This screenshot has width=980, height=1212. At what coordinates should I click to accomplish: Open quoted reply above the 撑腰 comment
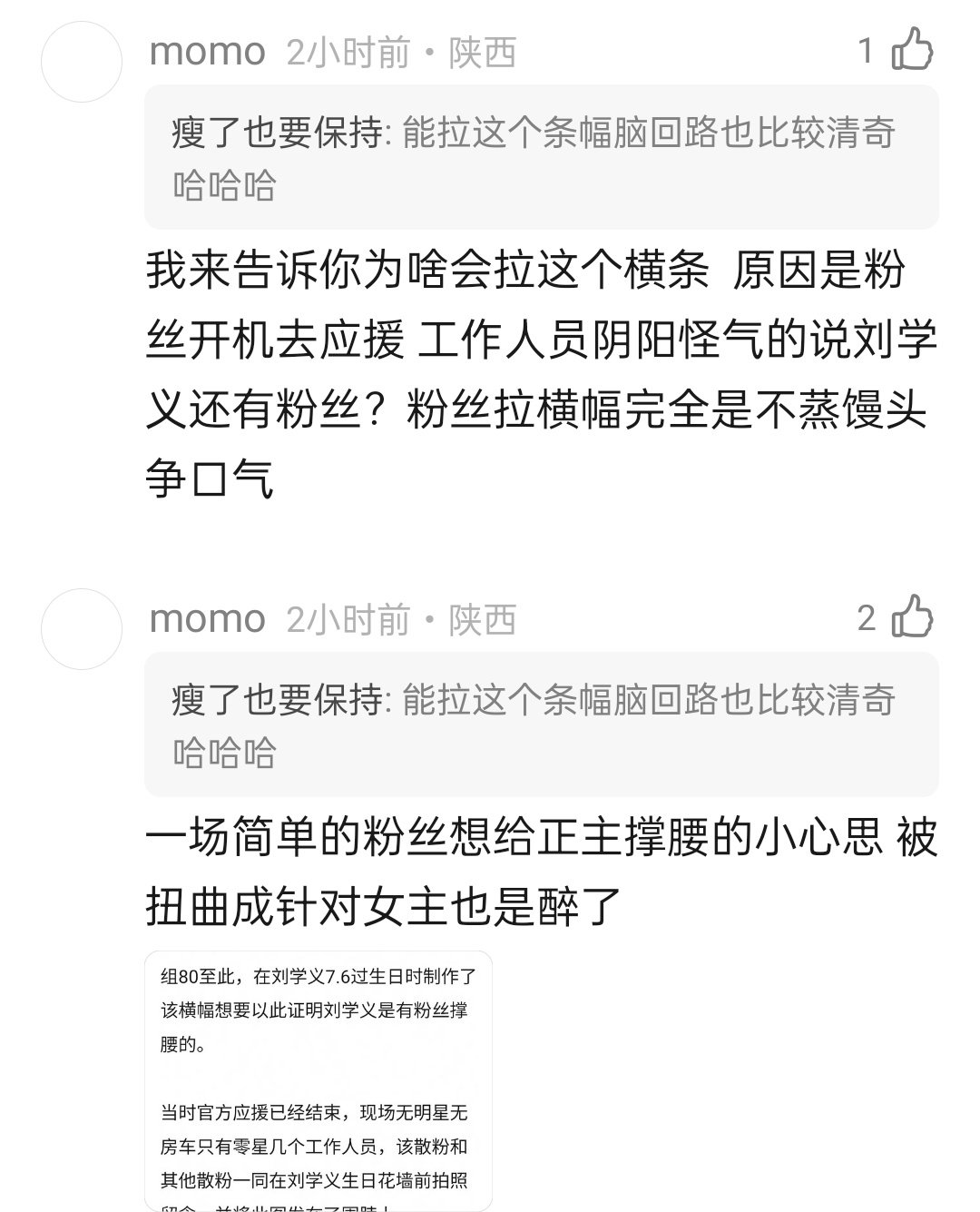point(541,724)
